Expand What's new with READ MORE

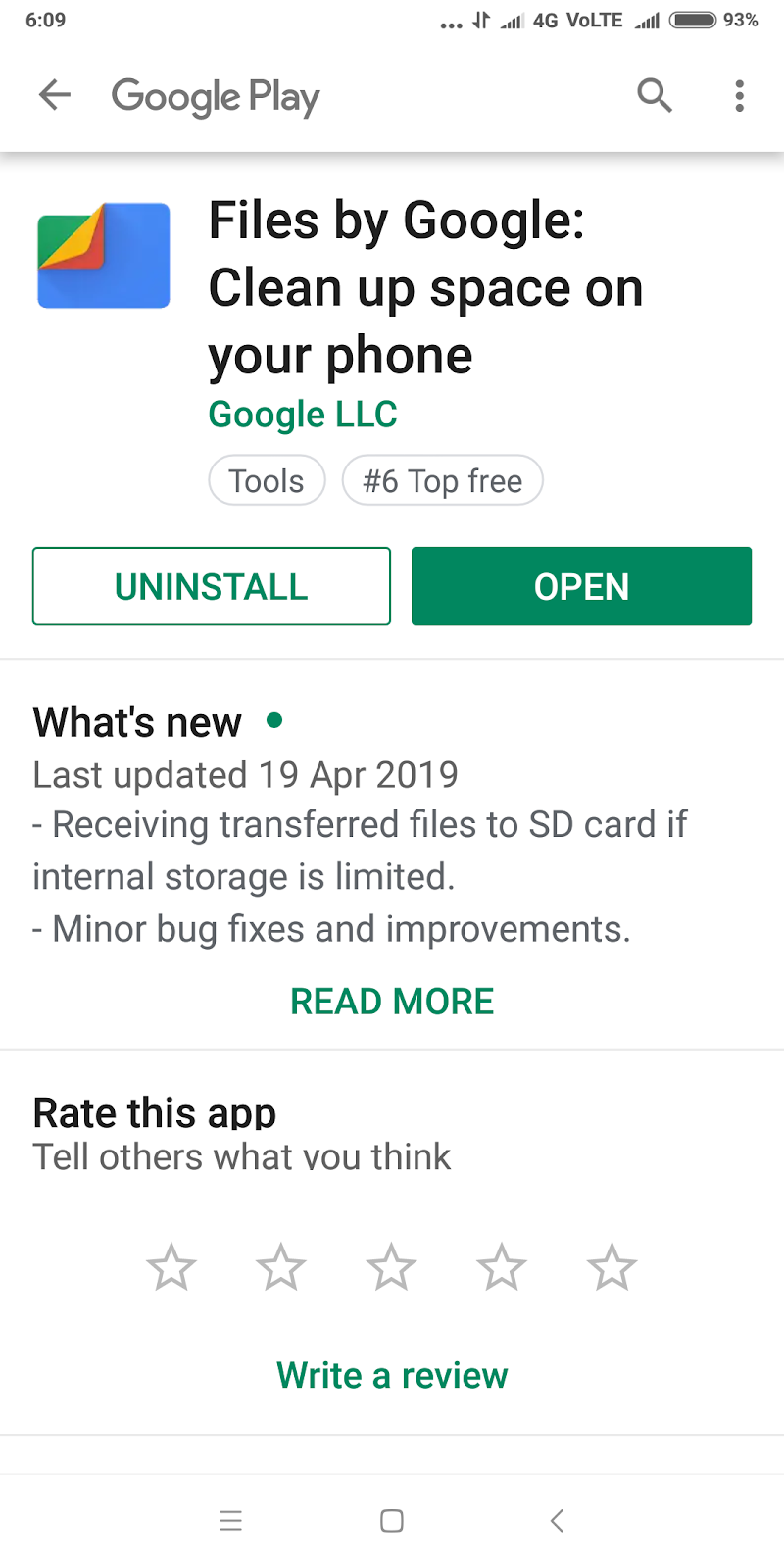(x=392, y=1002)
